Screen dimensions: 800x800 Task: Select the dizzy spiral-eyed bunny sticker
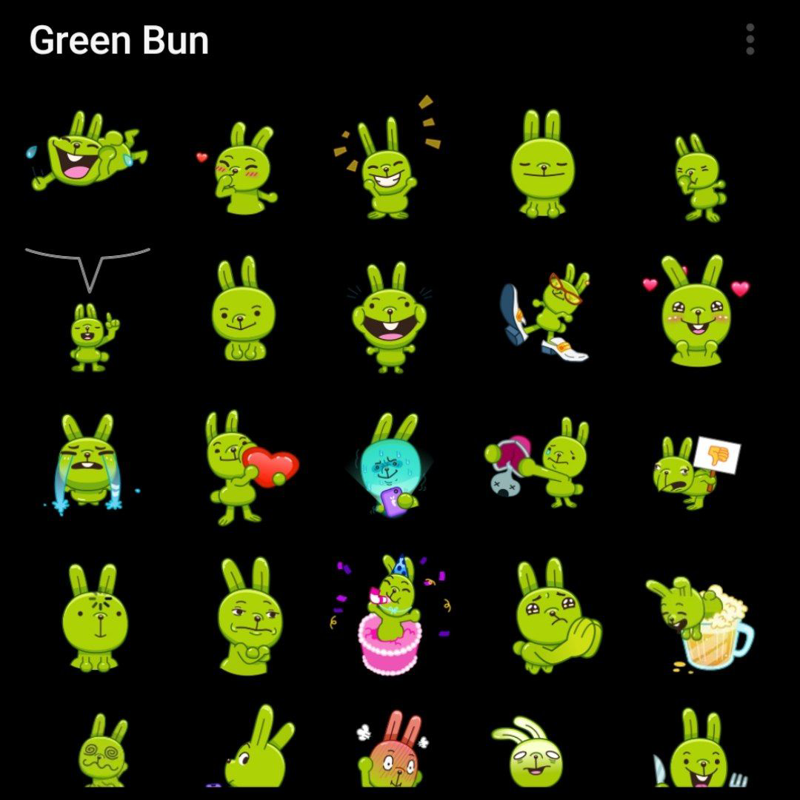pos(100,752)
